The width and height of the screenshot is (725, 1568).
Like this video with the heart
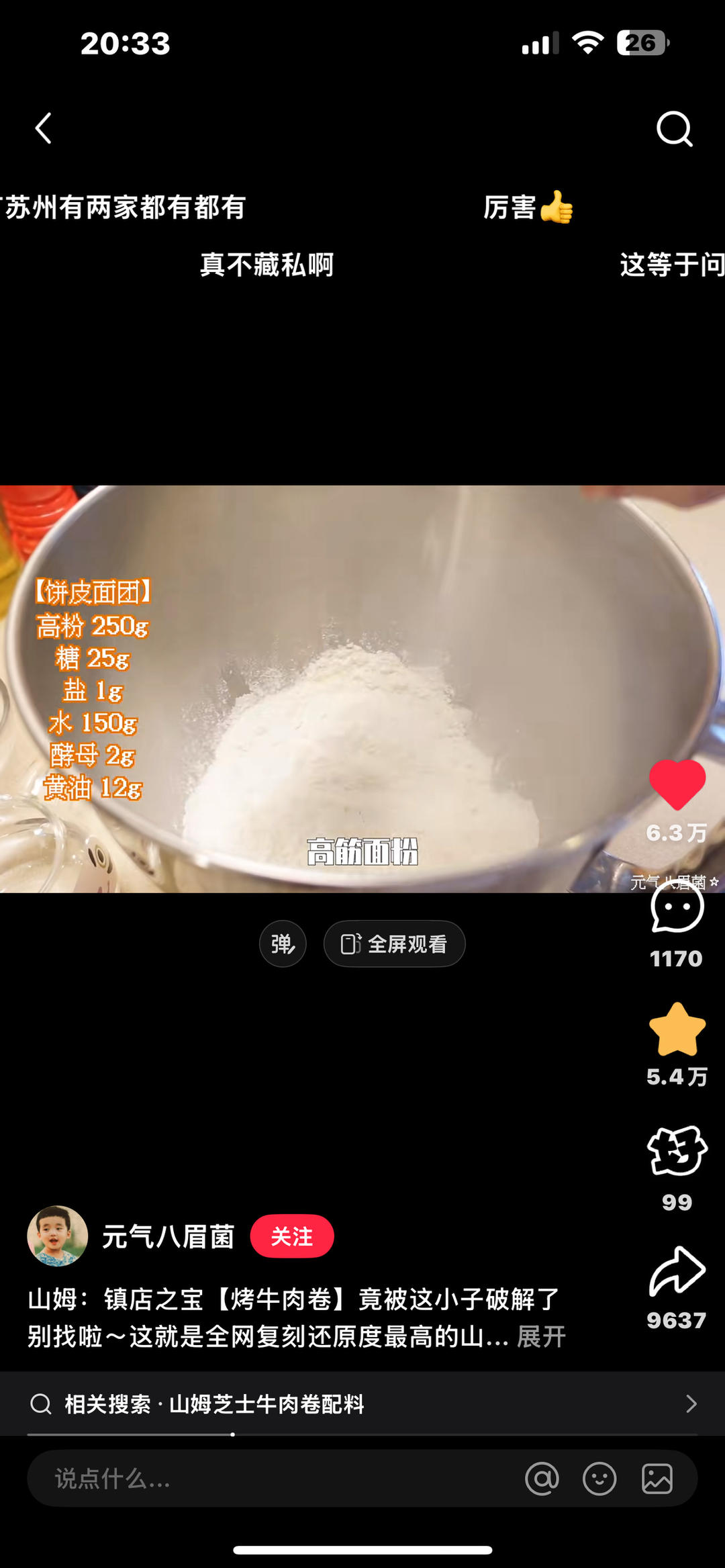pyautogui.click(x=677, y=784)
